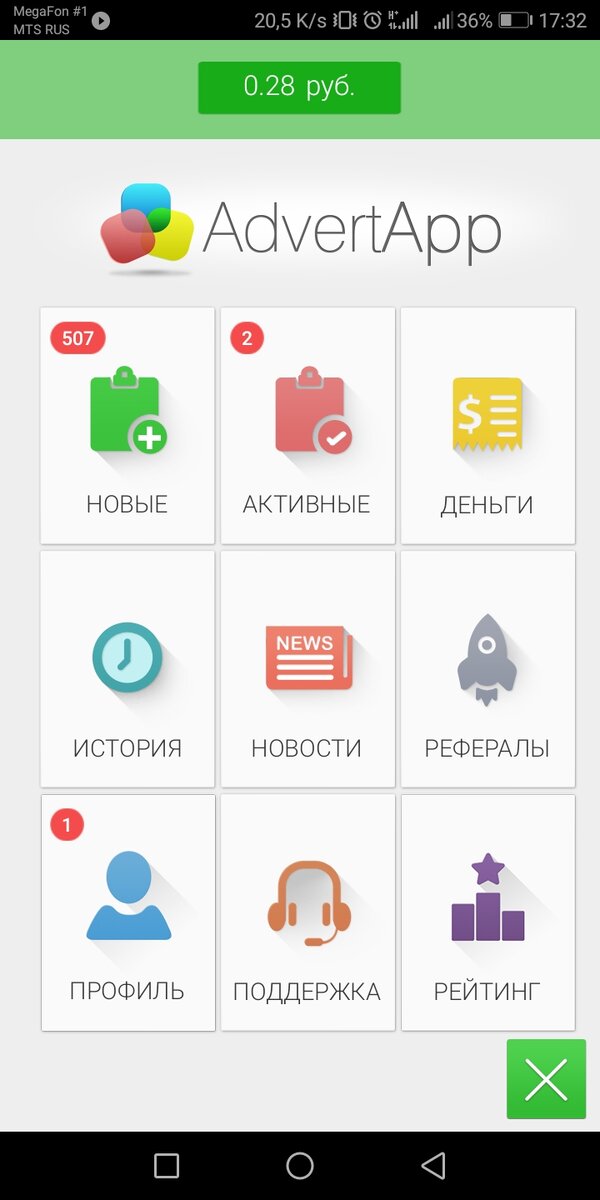This screenshot has width=600, height=1200.
Task: Go to the ДЕНЬГИ section
Action: click(488, 425)
